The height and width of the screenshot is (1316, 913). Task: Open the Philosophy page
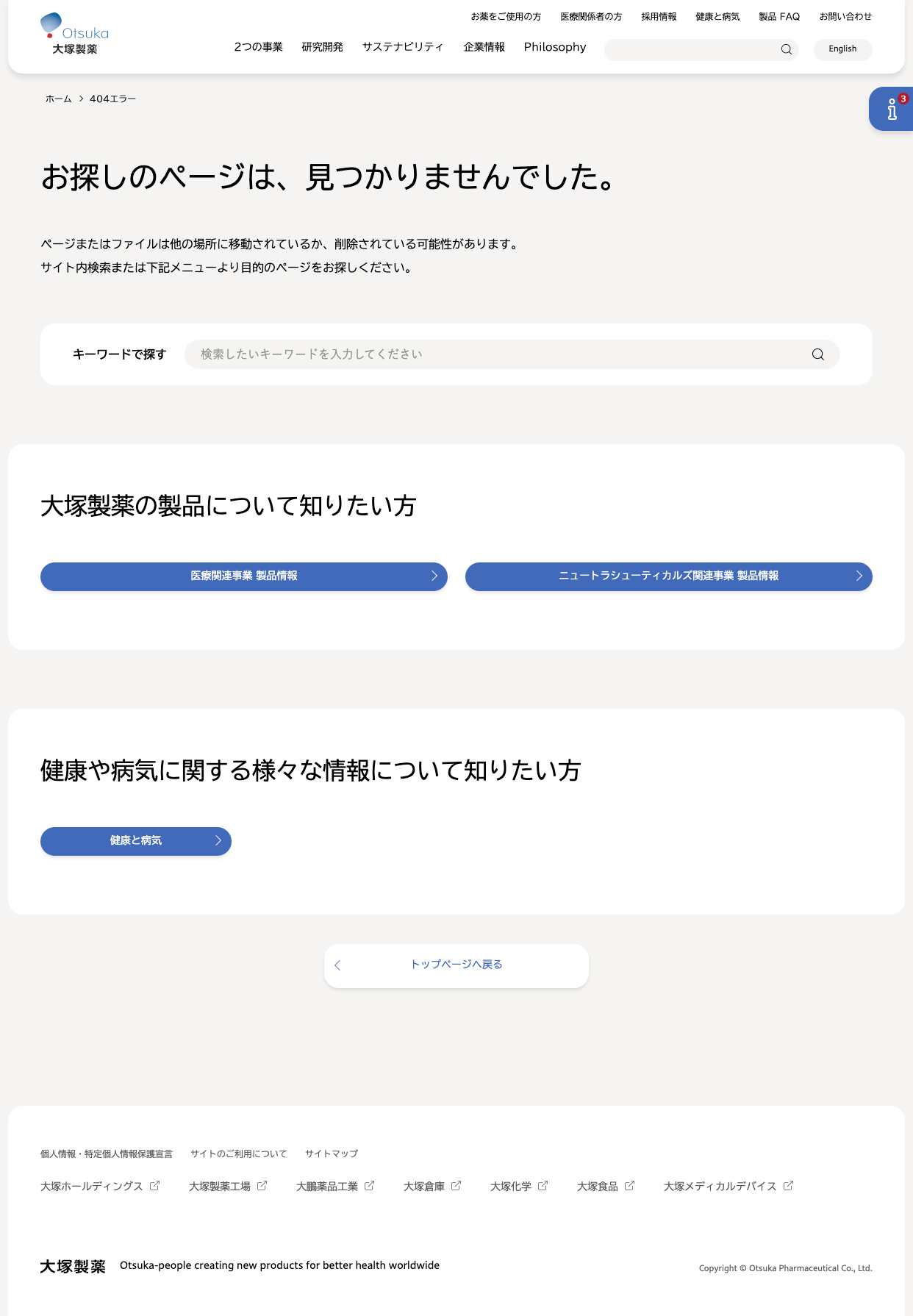coord(555,47)
